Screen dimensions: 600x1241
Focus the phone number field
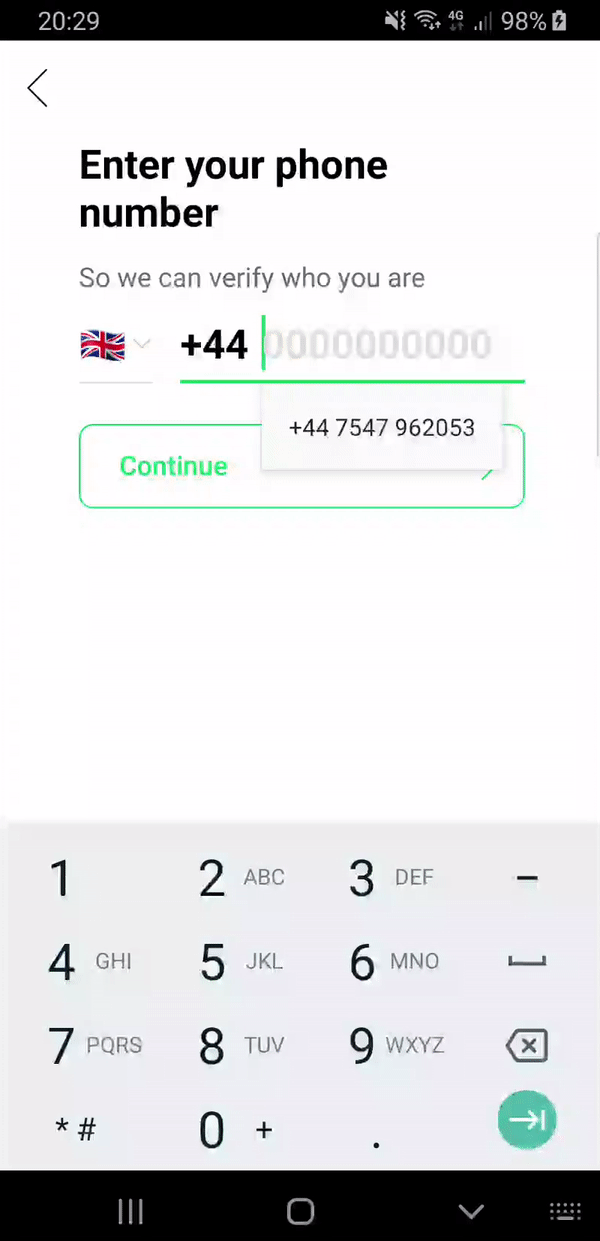point(390,346)
